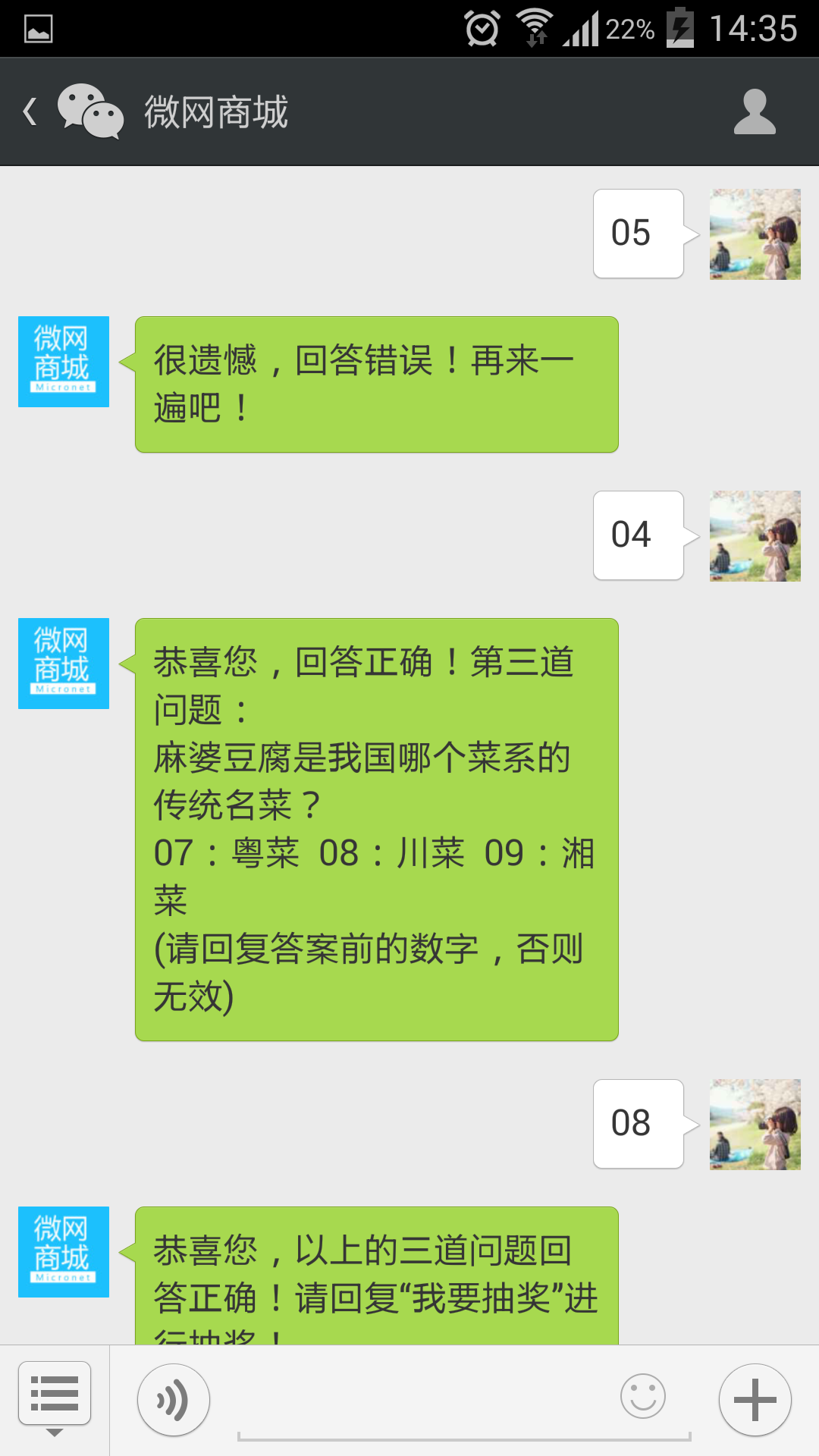Tap my avatar beside message 05
The width and height of the screenshot is (819, 1456).
tap(755, 234)
